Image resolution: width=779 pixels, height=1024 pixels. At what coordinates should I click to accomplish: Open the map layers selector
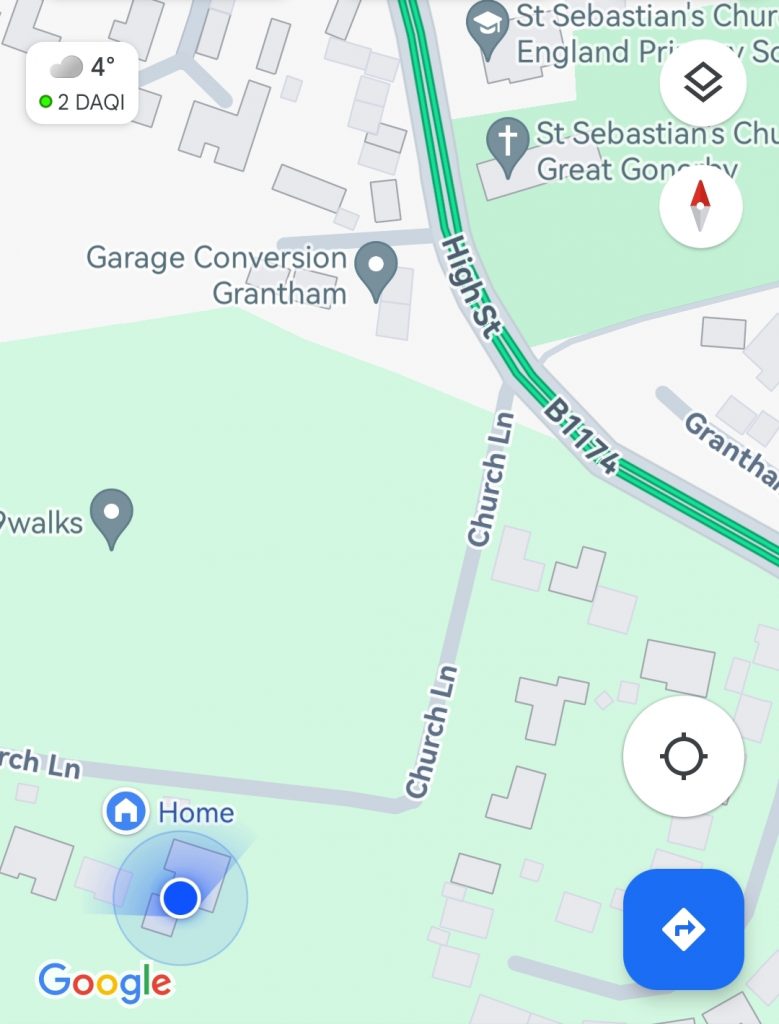point(703,84)
